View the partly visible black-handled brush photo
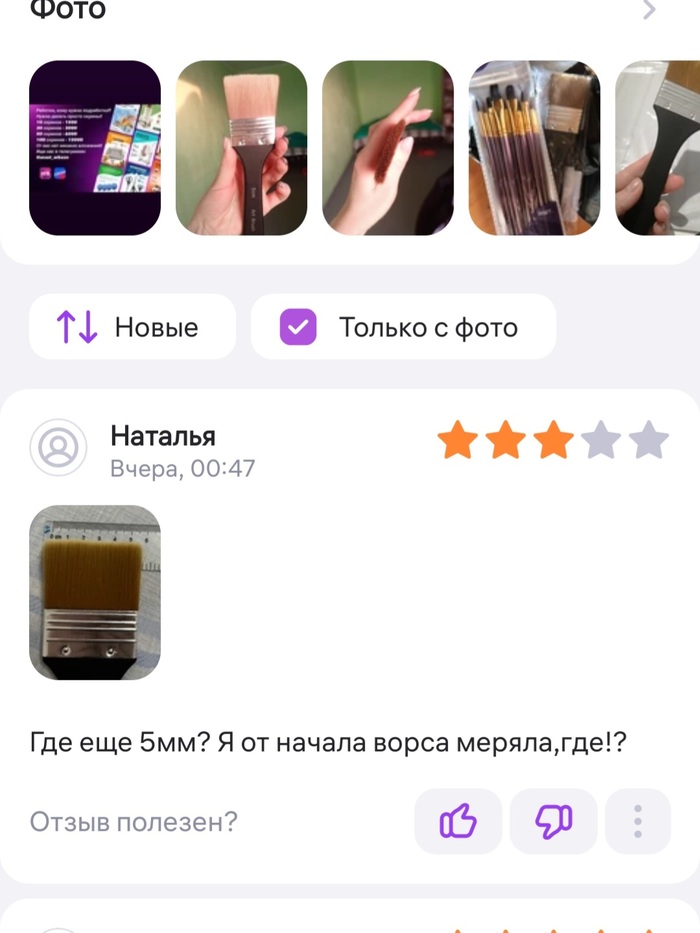 (657, 148)
